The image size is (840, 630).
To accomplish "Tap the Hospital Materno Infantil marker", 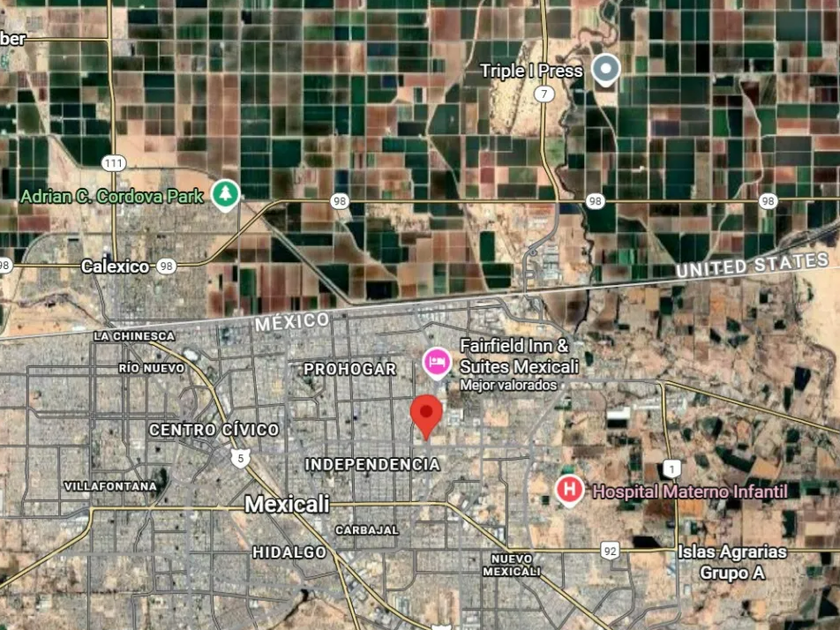I will pos(569,490).
